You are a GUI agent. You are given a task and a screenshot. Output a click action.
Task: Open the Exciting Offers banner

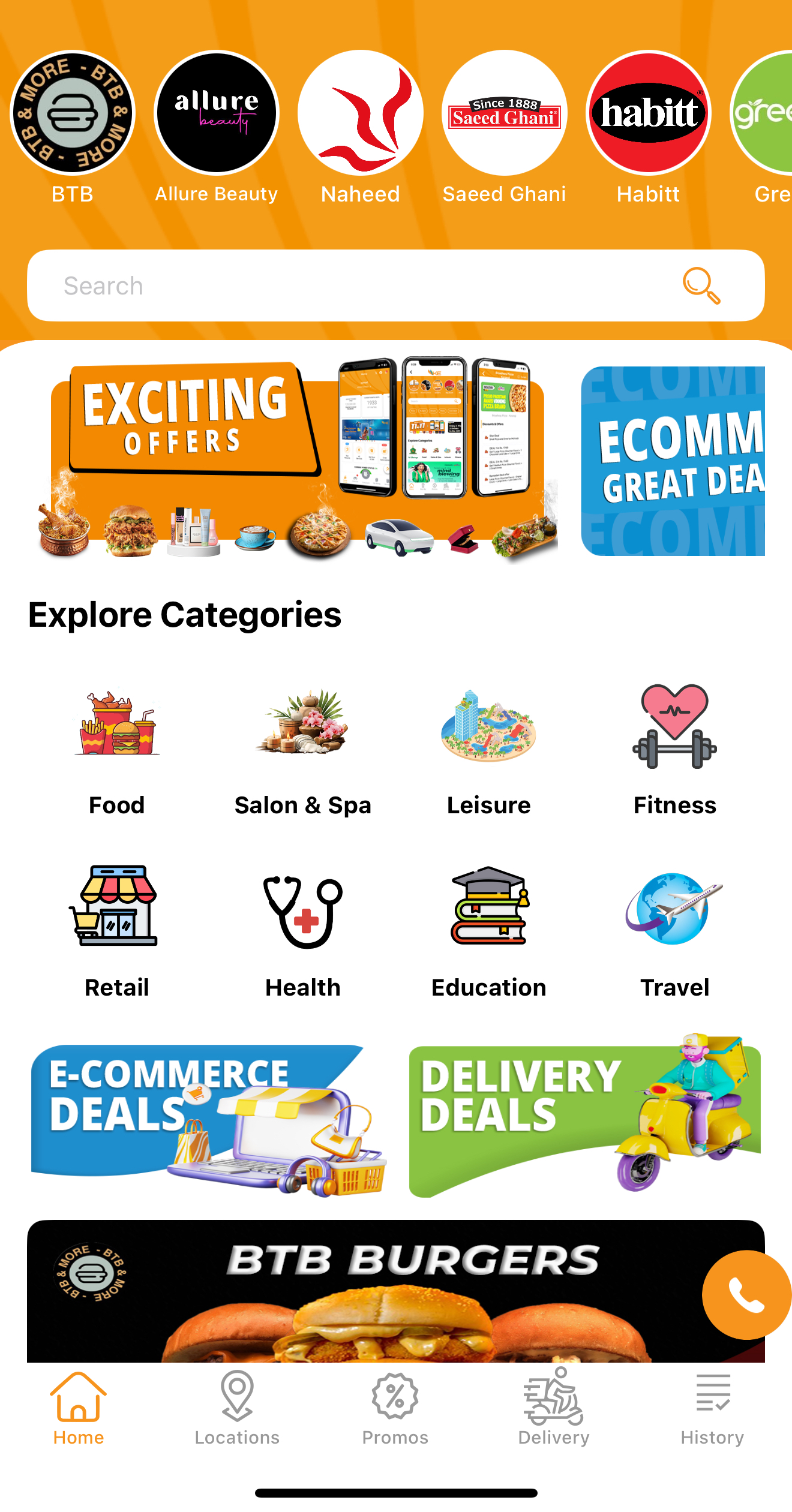[x=298, y=461]
